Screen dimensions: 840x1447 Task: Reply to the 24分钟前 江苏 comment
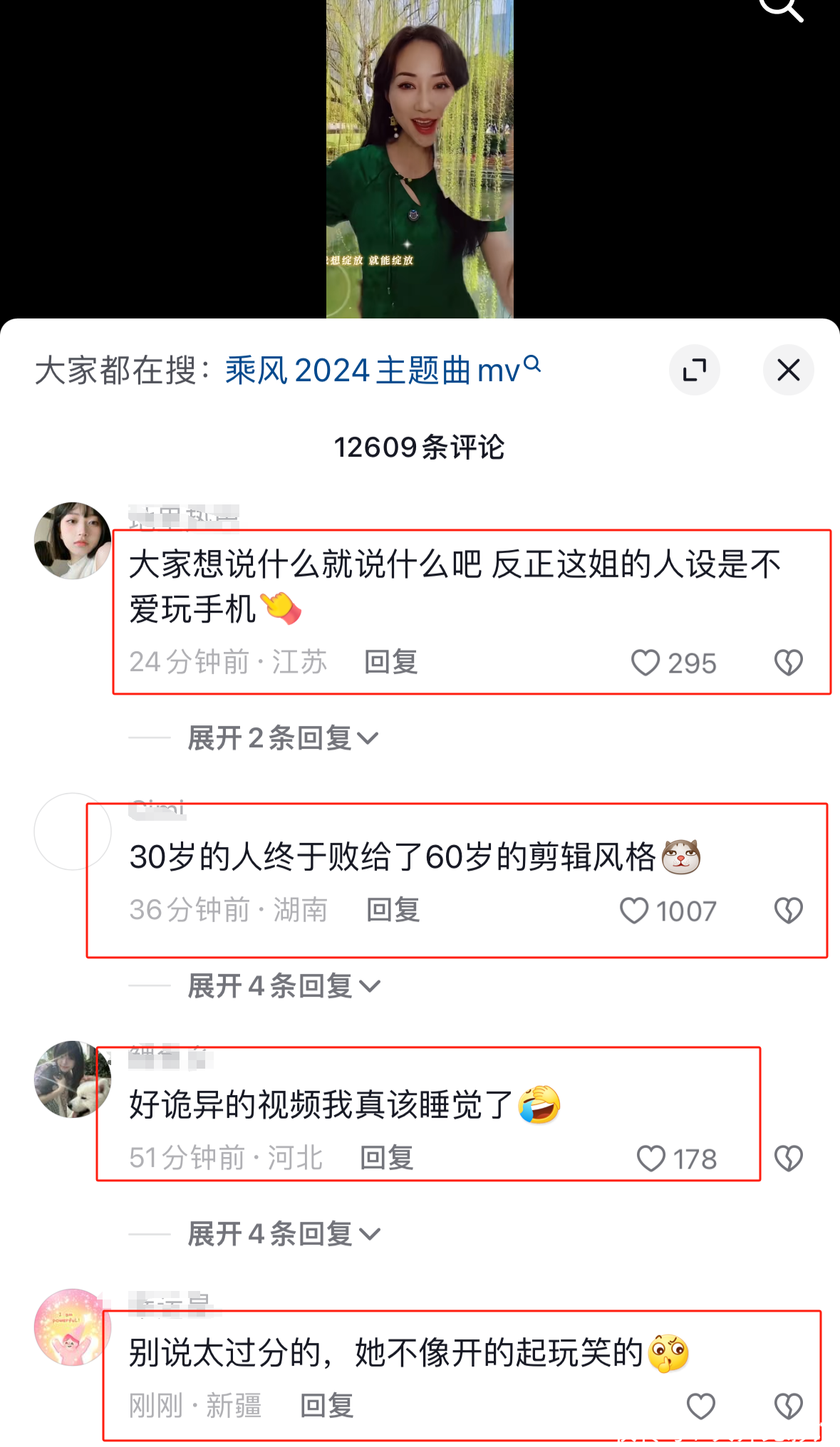(390, 662)
